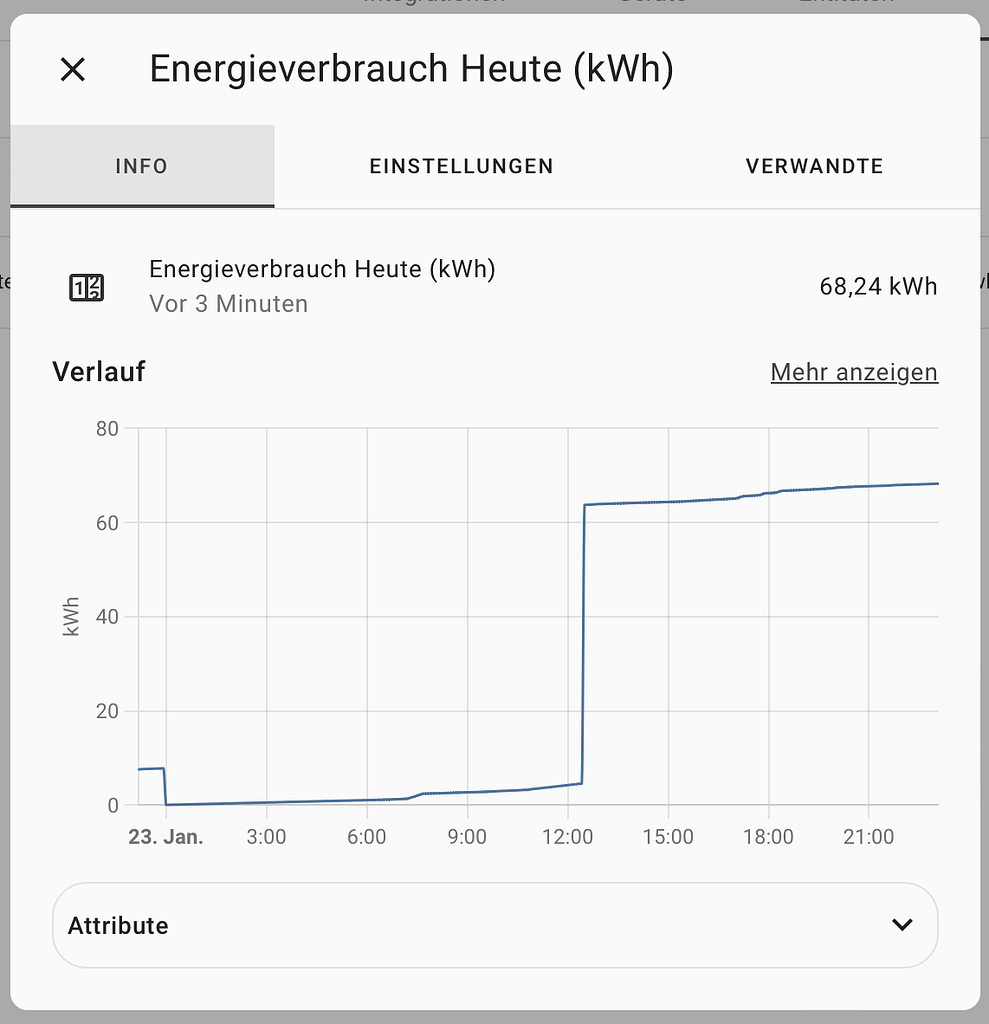Open the VERWANDTE tab
Screen dimensions: 989x1024
[814, 166]
